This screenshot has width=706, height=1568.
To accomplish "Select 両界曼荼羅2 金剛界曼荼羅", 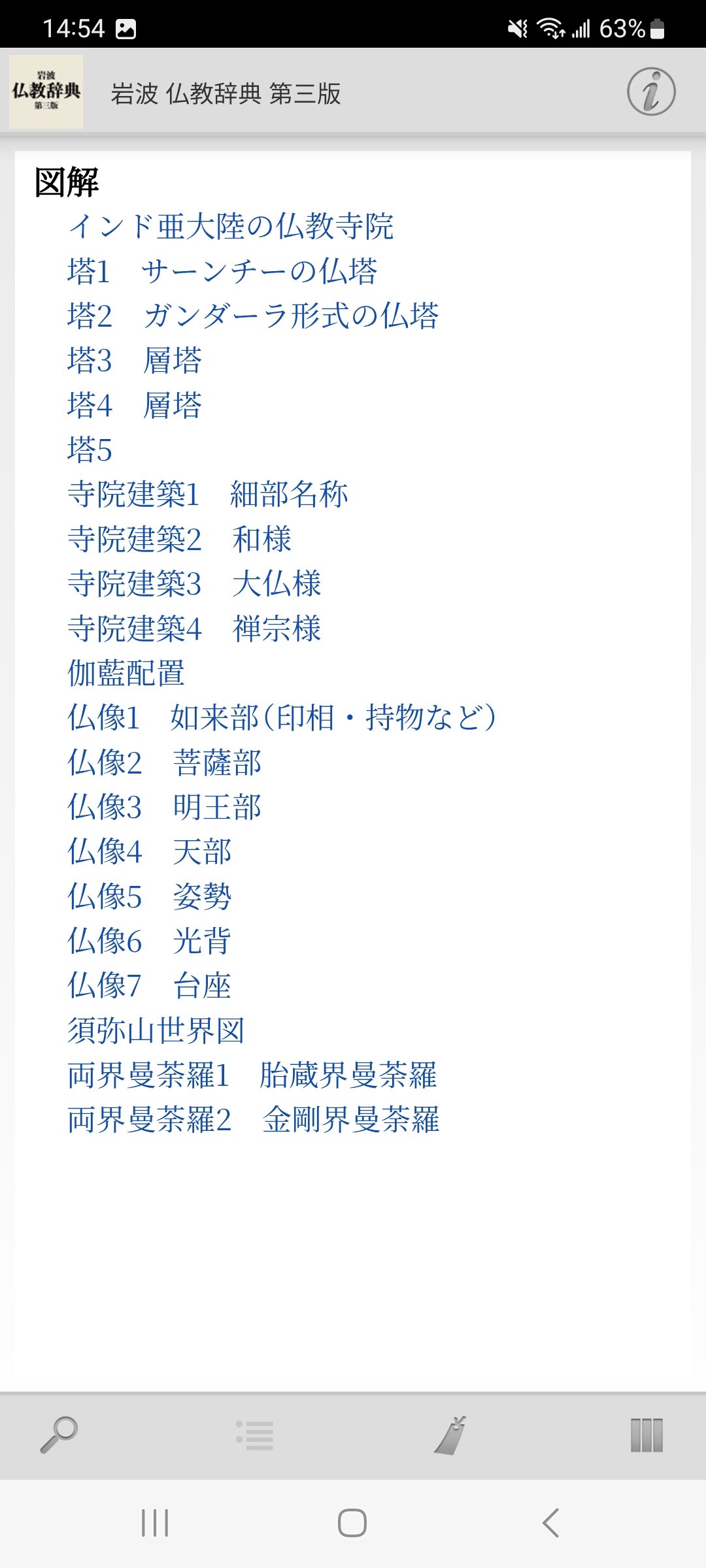I will (x=253, y=1120).
